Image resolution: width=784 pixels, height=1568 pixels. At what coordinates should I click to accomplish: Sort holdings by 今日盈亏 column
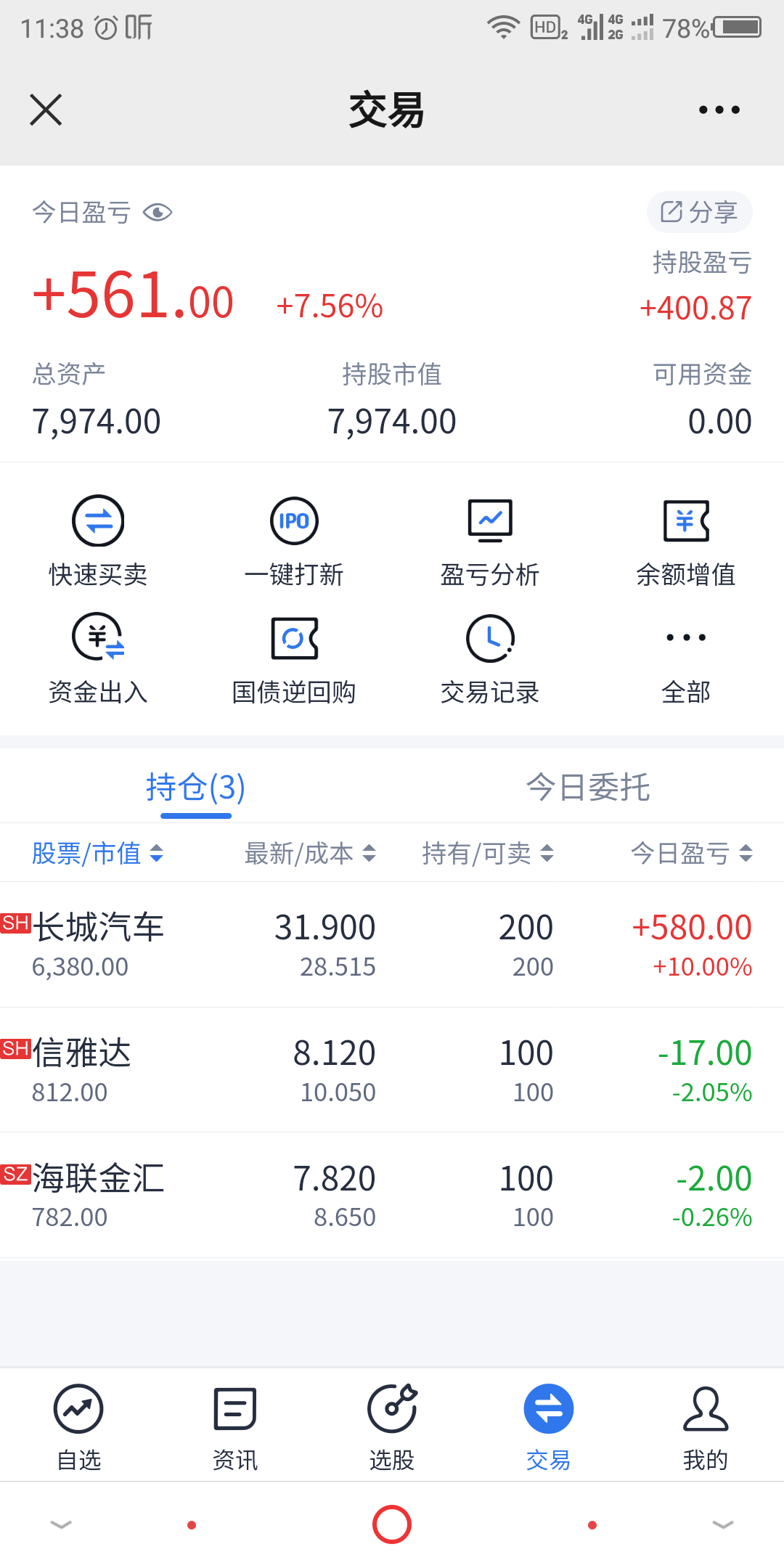(691, 853)
